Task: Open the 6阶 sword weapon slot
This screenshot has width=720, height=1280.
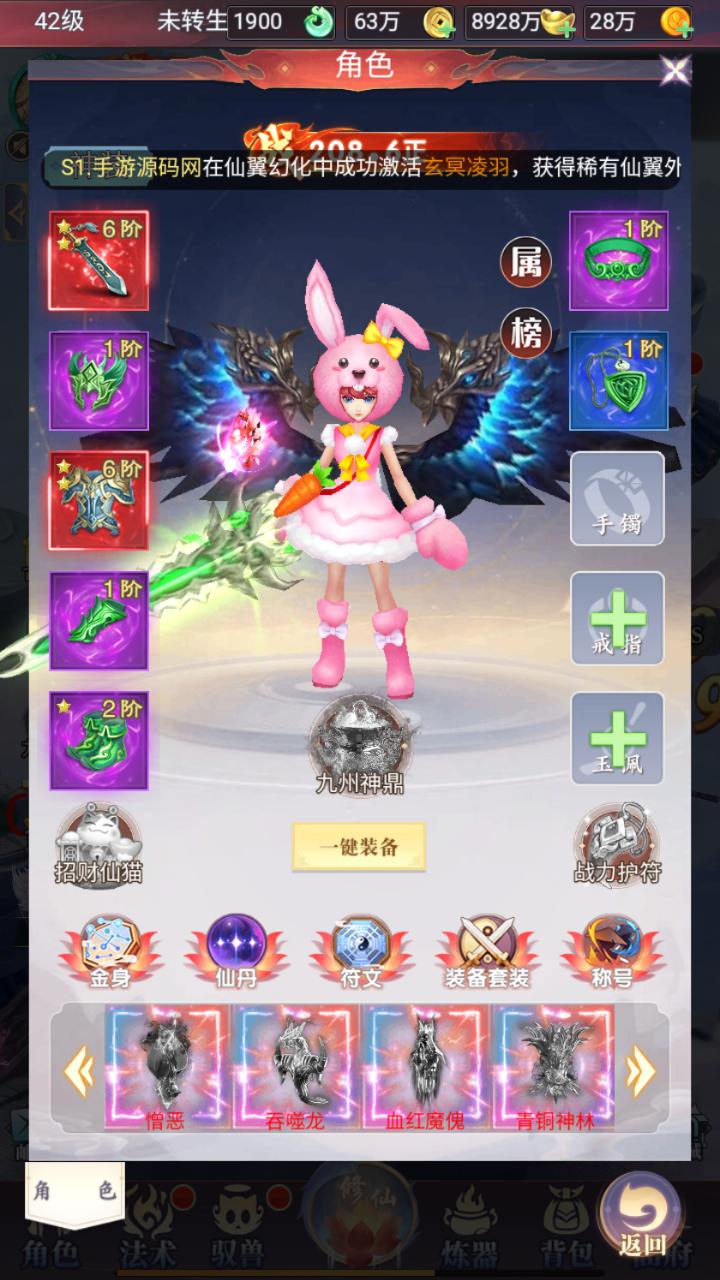Action: pyautogui.click(x=99, y=260)
